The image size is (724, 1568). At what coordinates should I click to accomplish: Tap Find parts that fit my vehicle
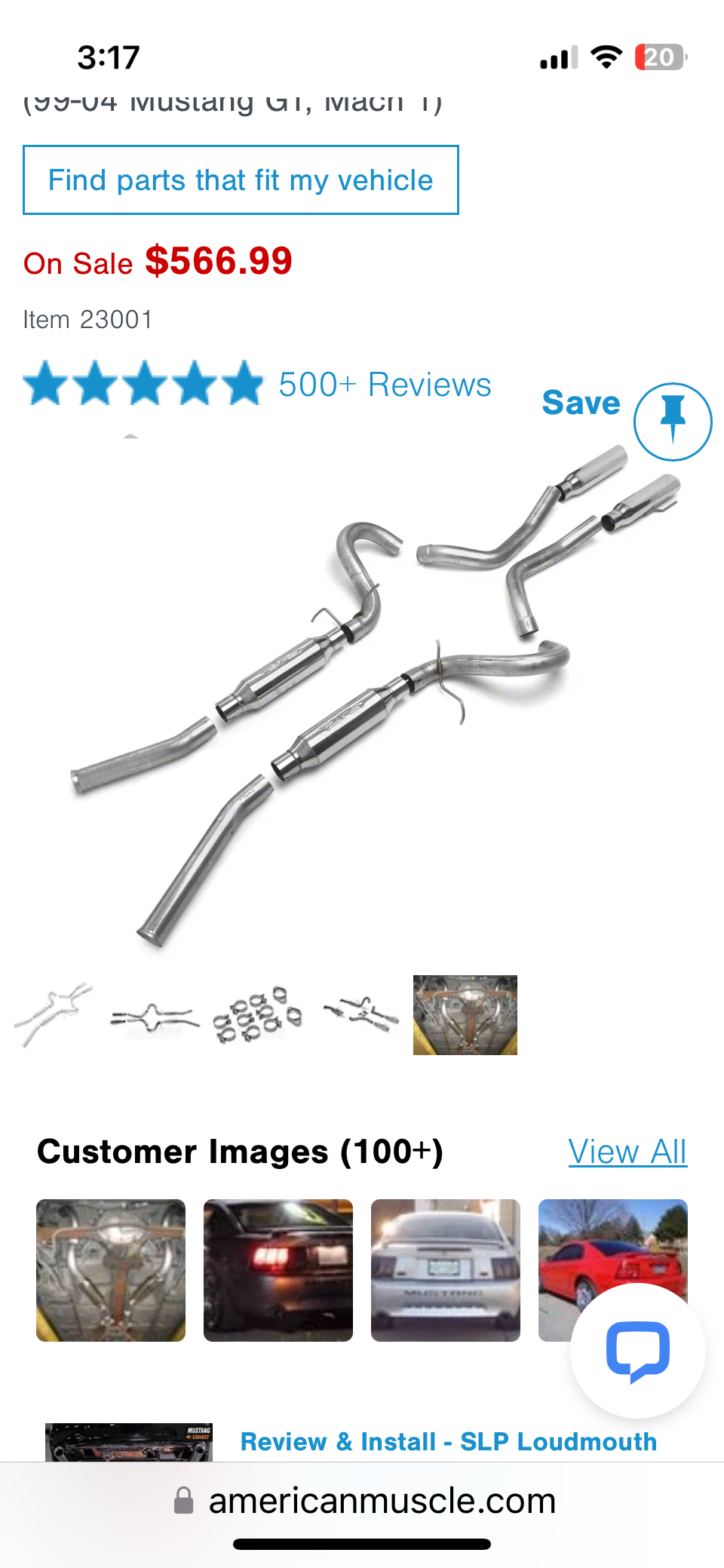click(x=241, y=180)
